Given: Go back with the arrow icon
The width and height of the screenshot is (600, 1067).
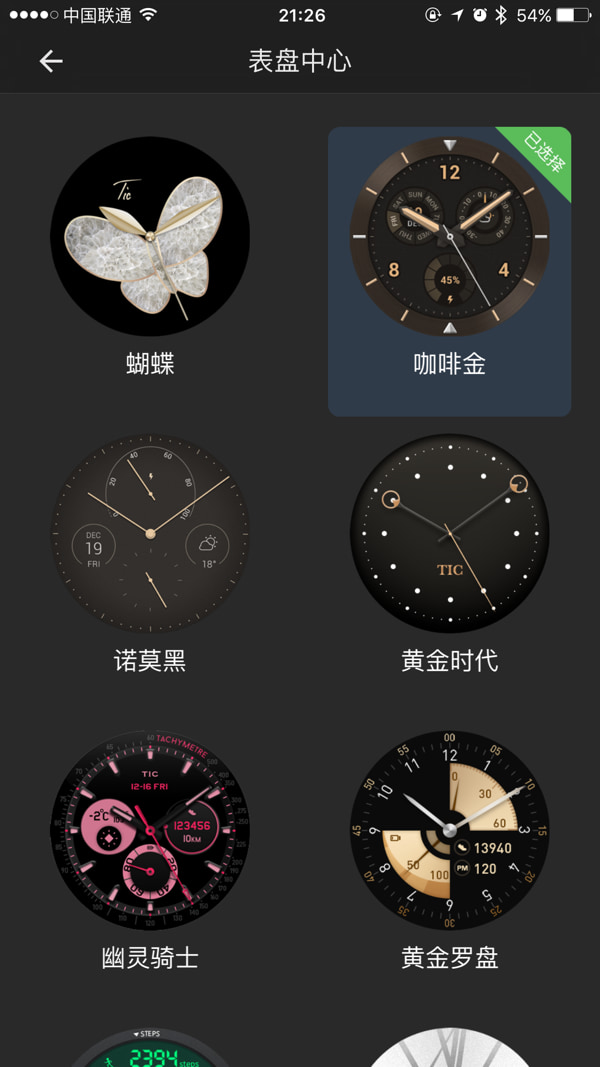Looking at the screenshot, I should 51,62.
